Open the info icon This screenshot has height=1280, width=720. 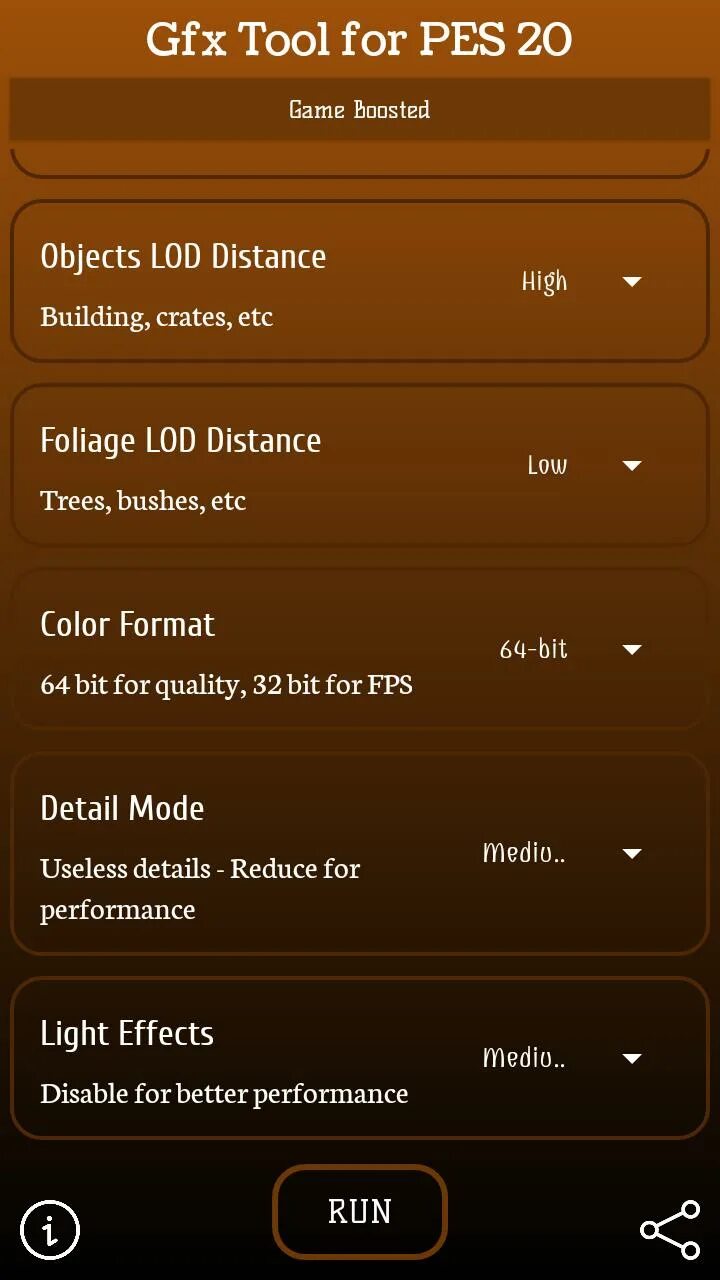coord(50,1229)
